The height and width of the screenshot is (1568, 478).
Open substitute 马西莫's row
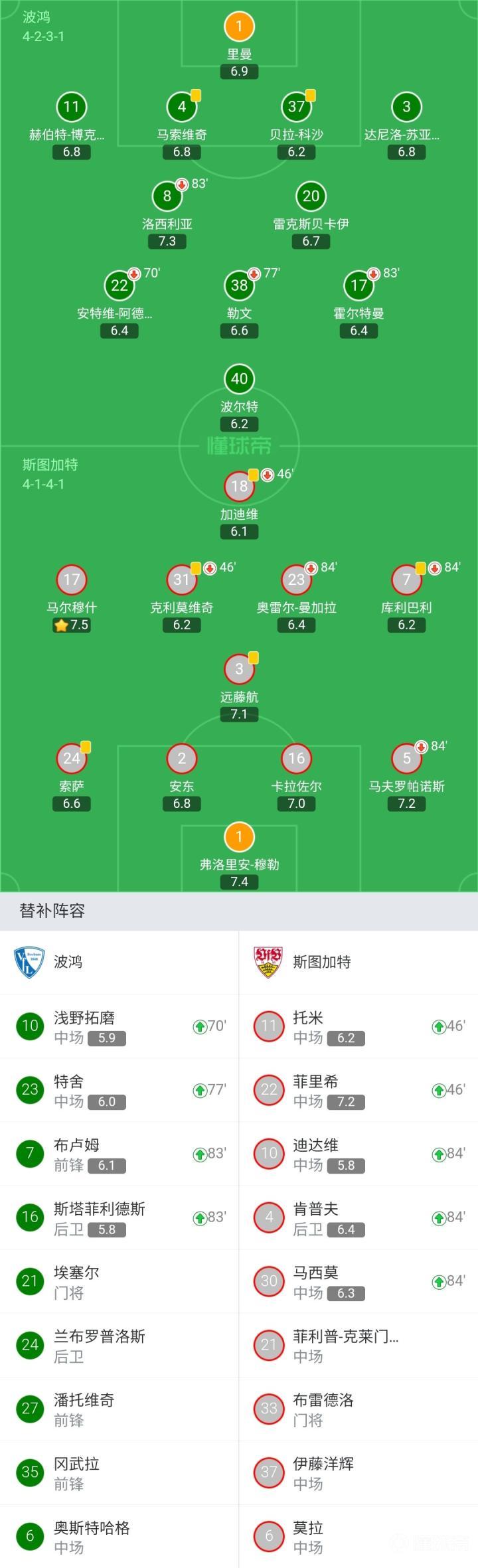point(358,1281)
